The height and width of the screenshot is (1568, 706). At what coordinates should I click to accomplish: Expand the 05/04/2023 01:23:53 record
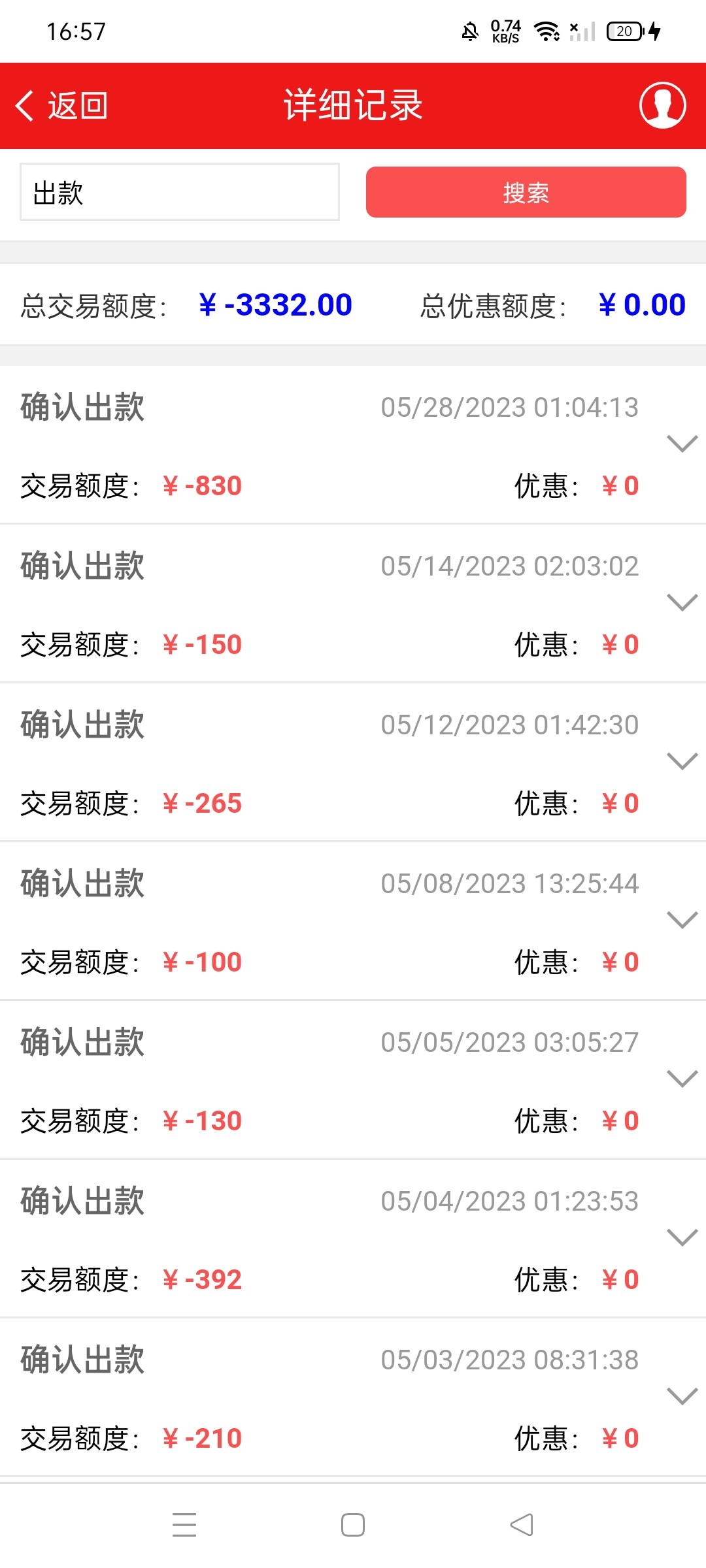[682, 1238]
